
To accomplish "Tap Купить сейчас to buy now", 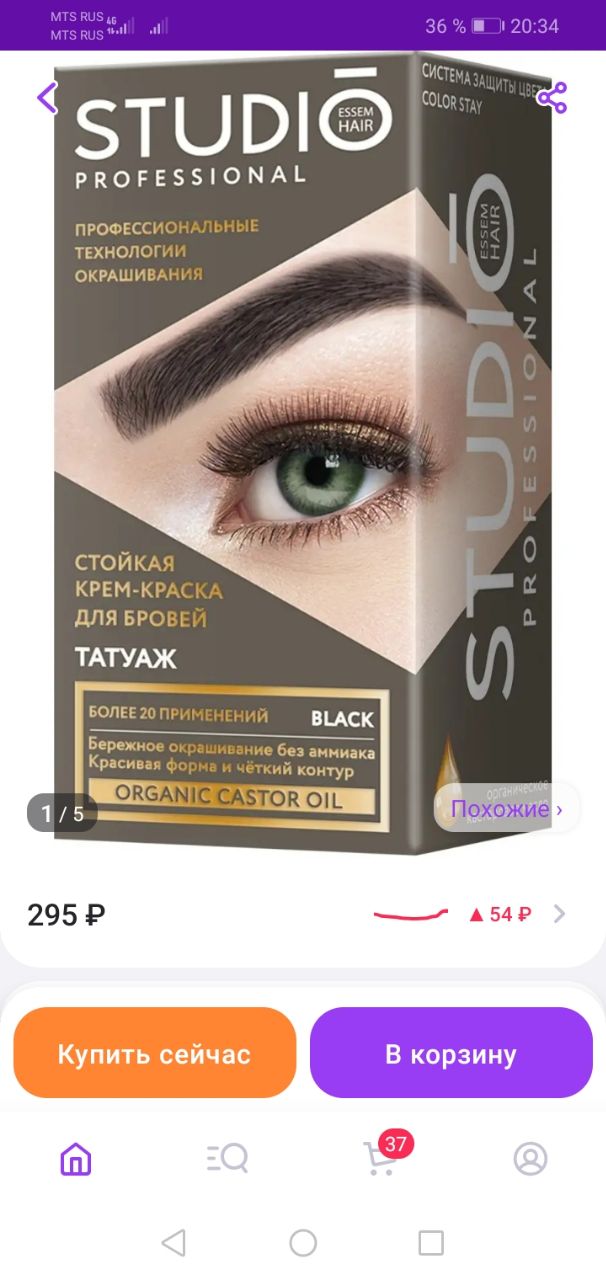I will pyautogui.click(x=155, y=1053).
